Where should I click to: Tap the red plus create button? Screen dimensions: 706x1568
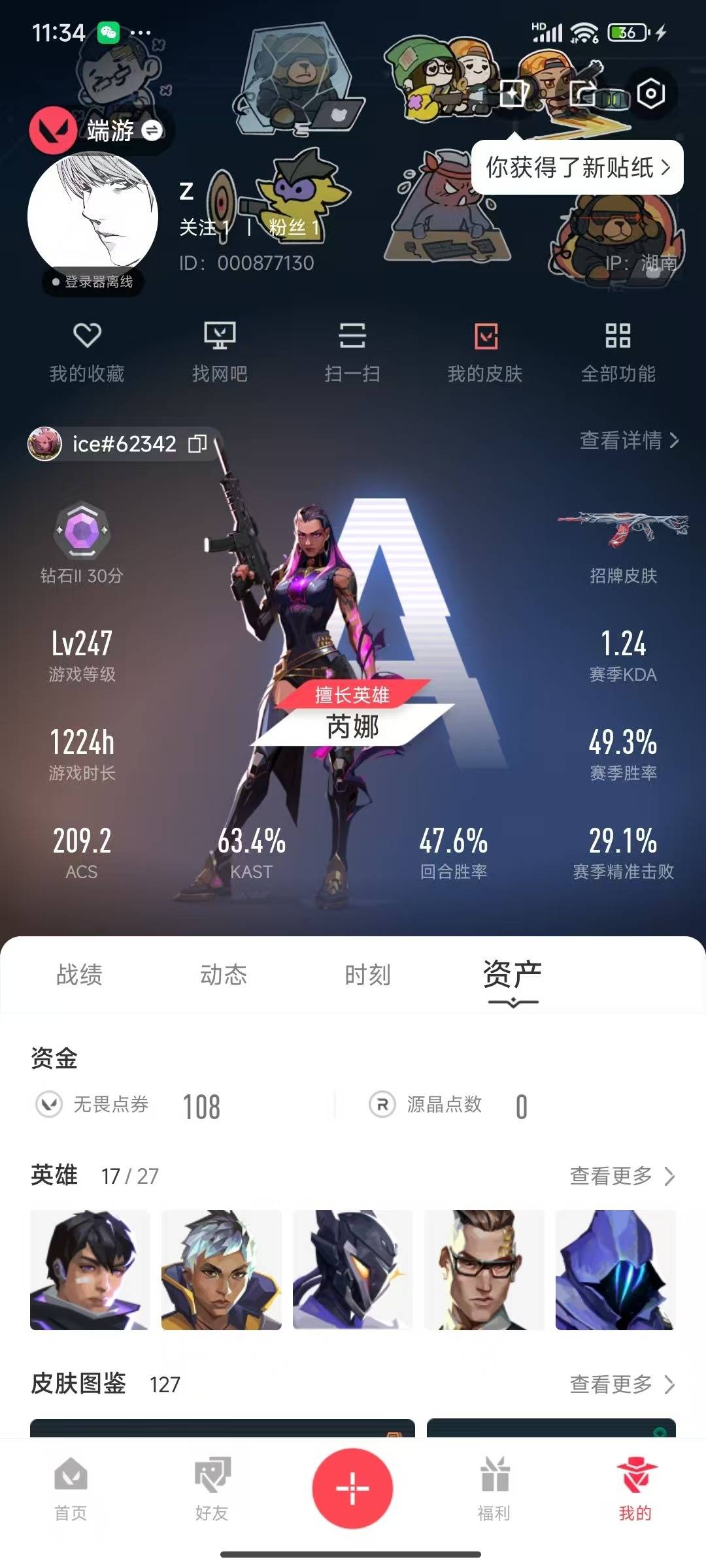click(352, 1488)
